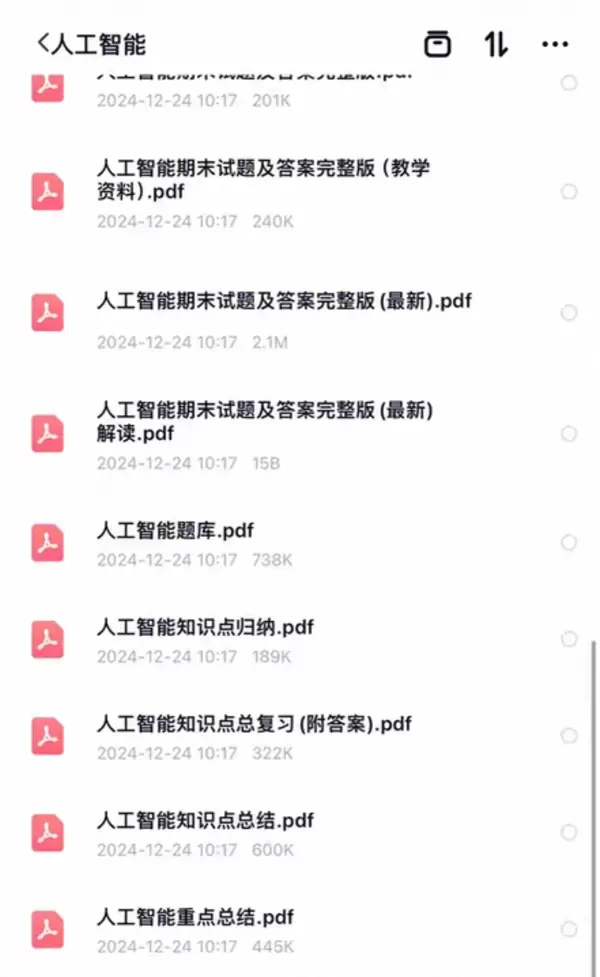This screenshot has height=977, width=600.
Task: Select the circle for 人工智能重点总结.pdf
Action: coord(569,929)
